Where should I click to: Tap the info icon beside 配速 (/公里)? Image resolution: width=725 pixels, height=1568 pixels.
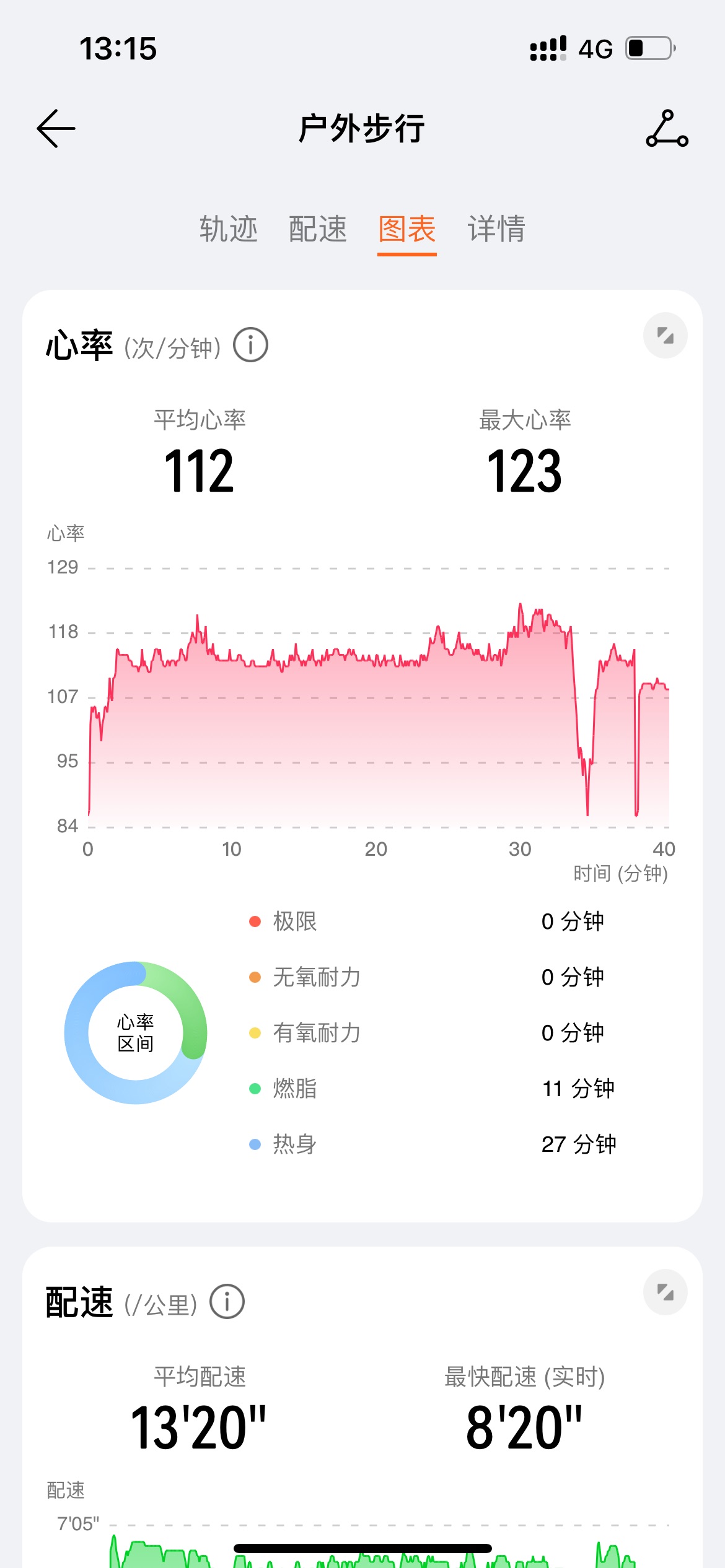227,1301
